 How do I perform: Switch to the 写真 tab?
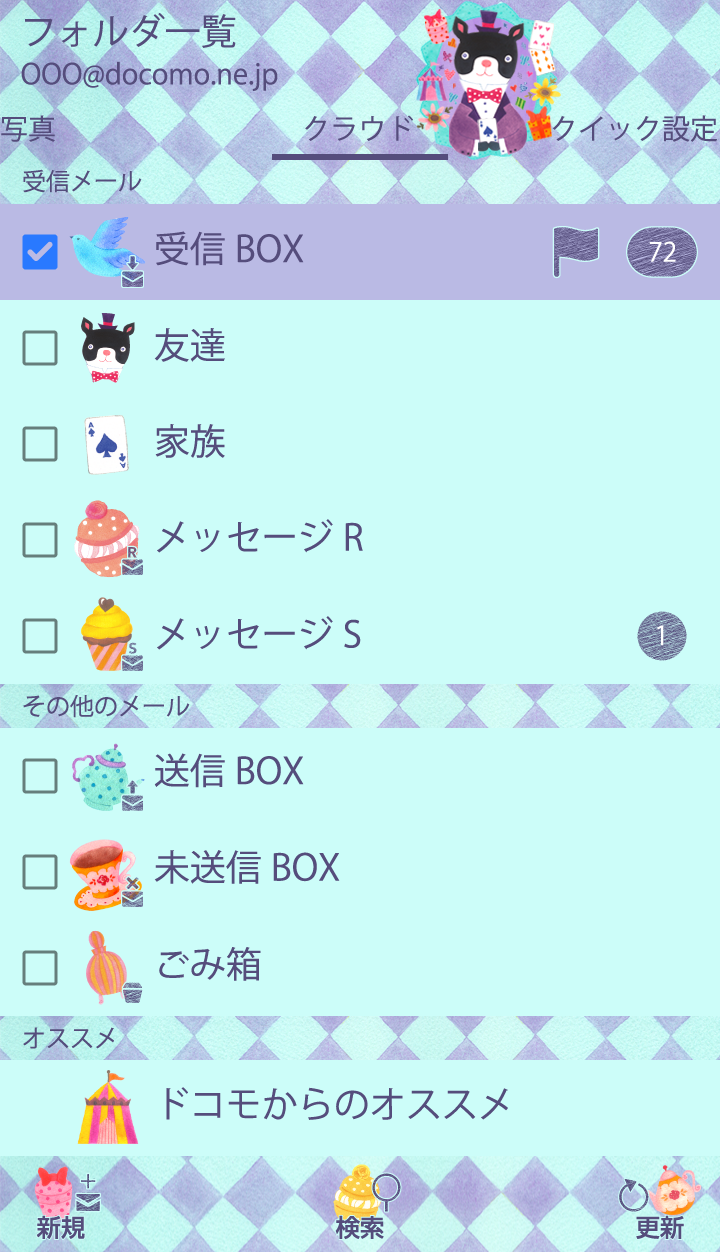tap(28, 129)
